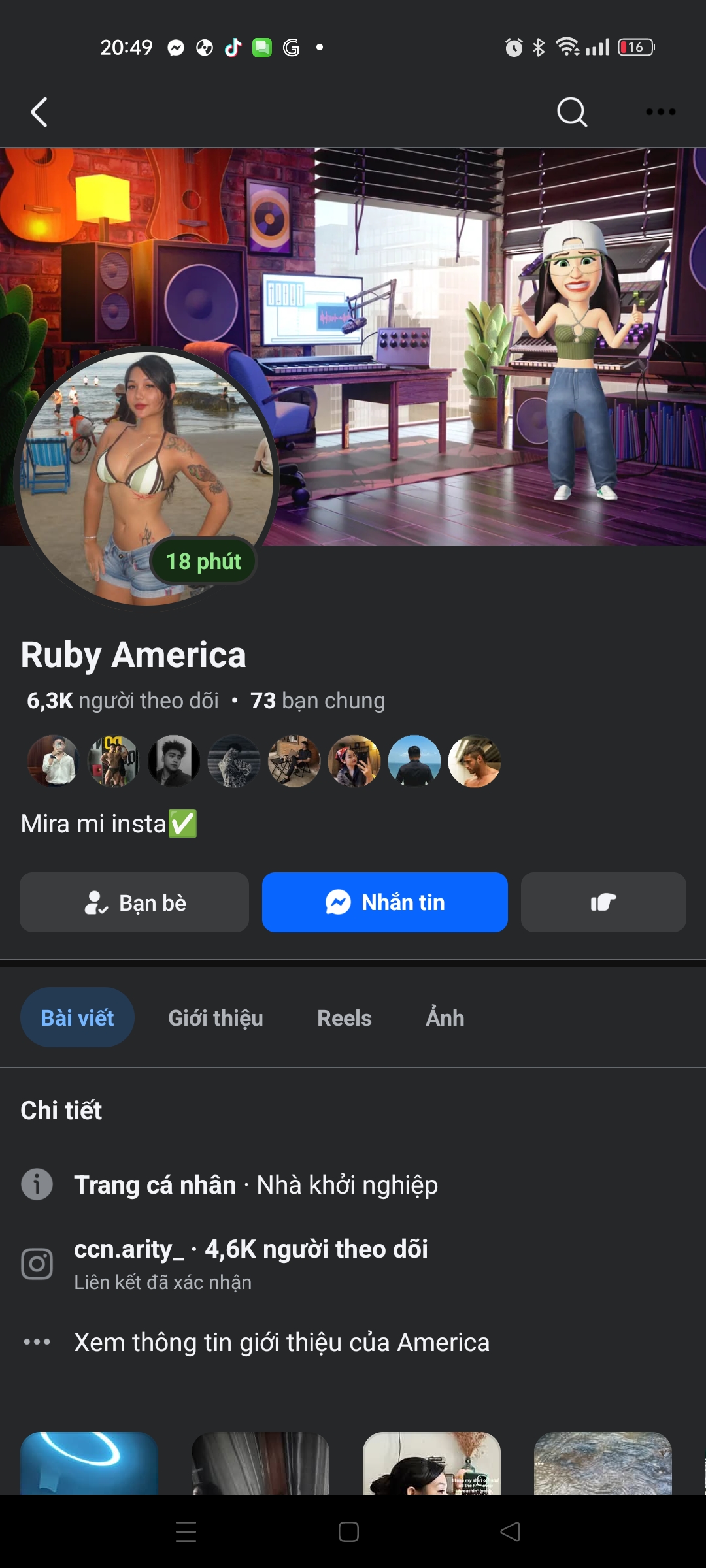Tap Nhắn tin to send a message
The width and height of the screenshot is (706, 1568).
point(384,902)
